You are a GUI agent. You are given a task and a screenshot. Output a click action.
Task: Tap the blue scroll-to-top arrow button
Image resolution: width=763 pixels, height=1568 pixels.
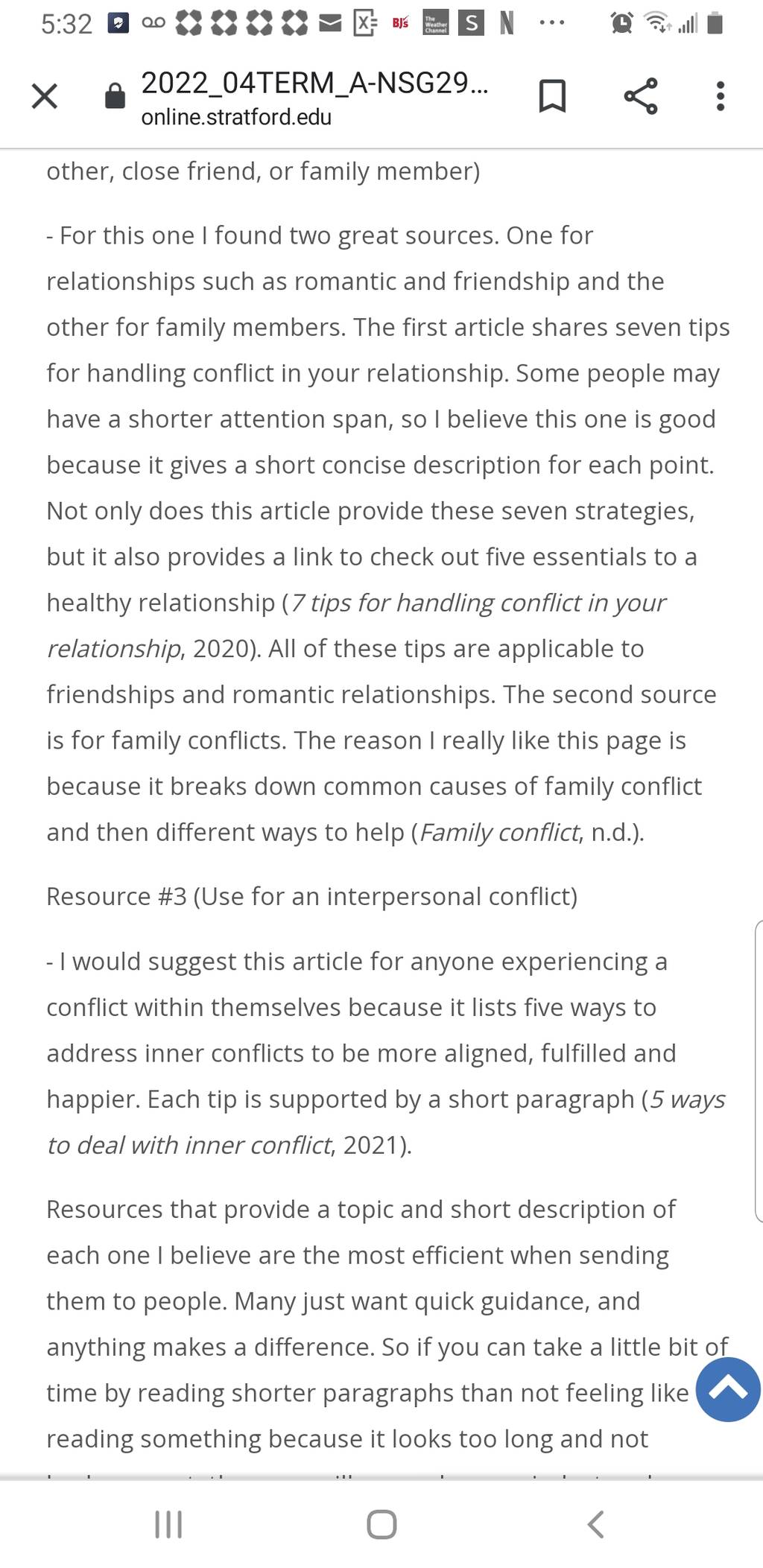click(x=728, y=1389)
